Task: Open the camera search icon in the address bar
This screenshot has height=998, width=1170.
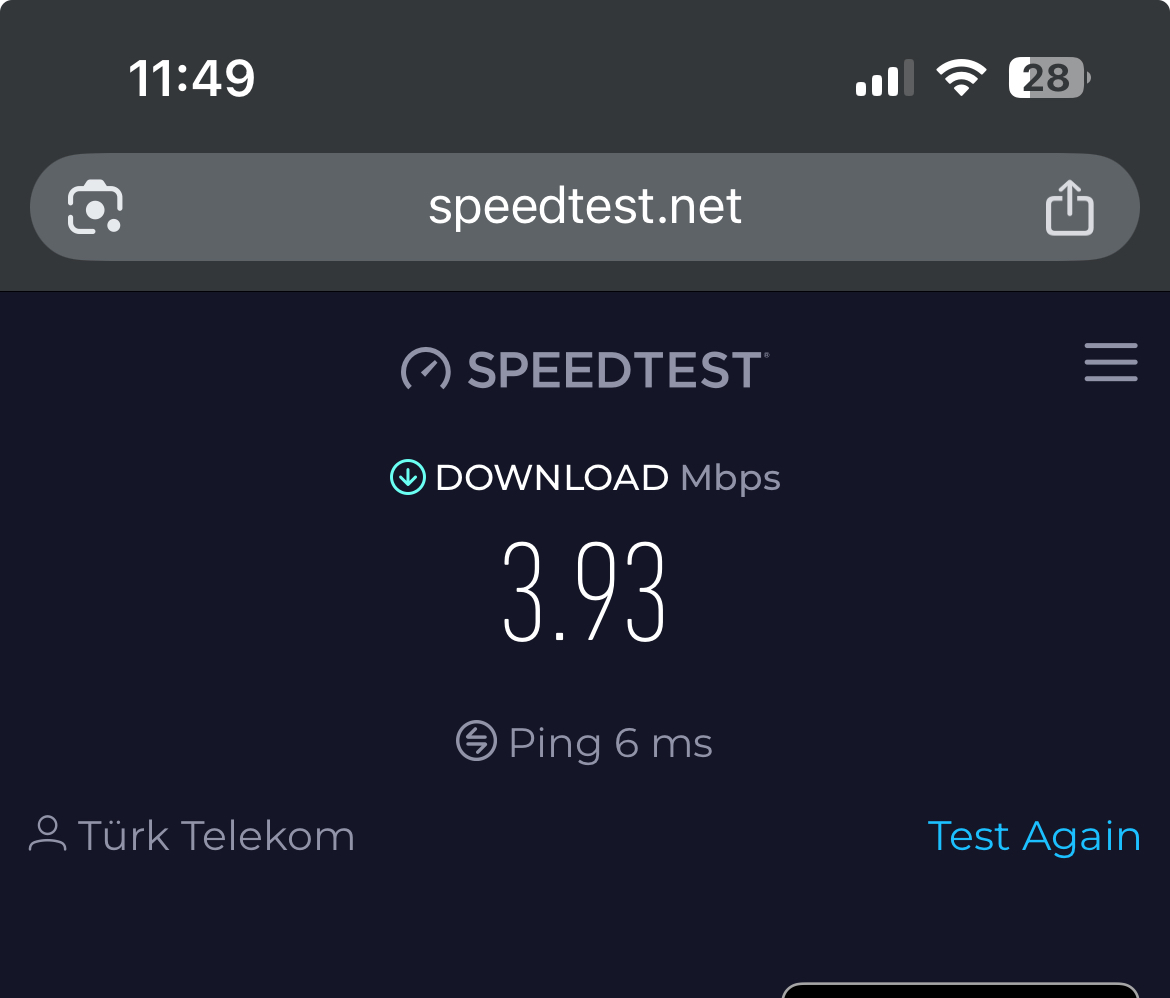Action: [95, 208]
